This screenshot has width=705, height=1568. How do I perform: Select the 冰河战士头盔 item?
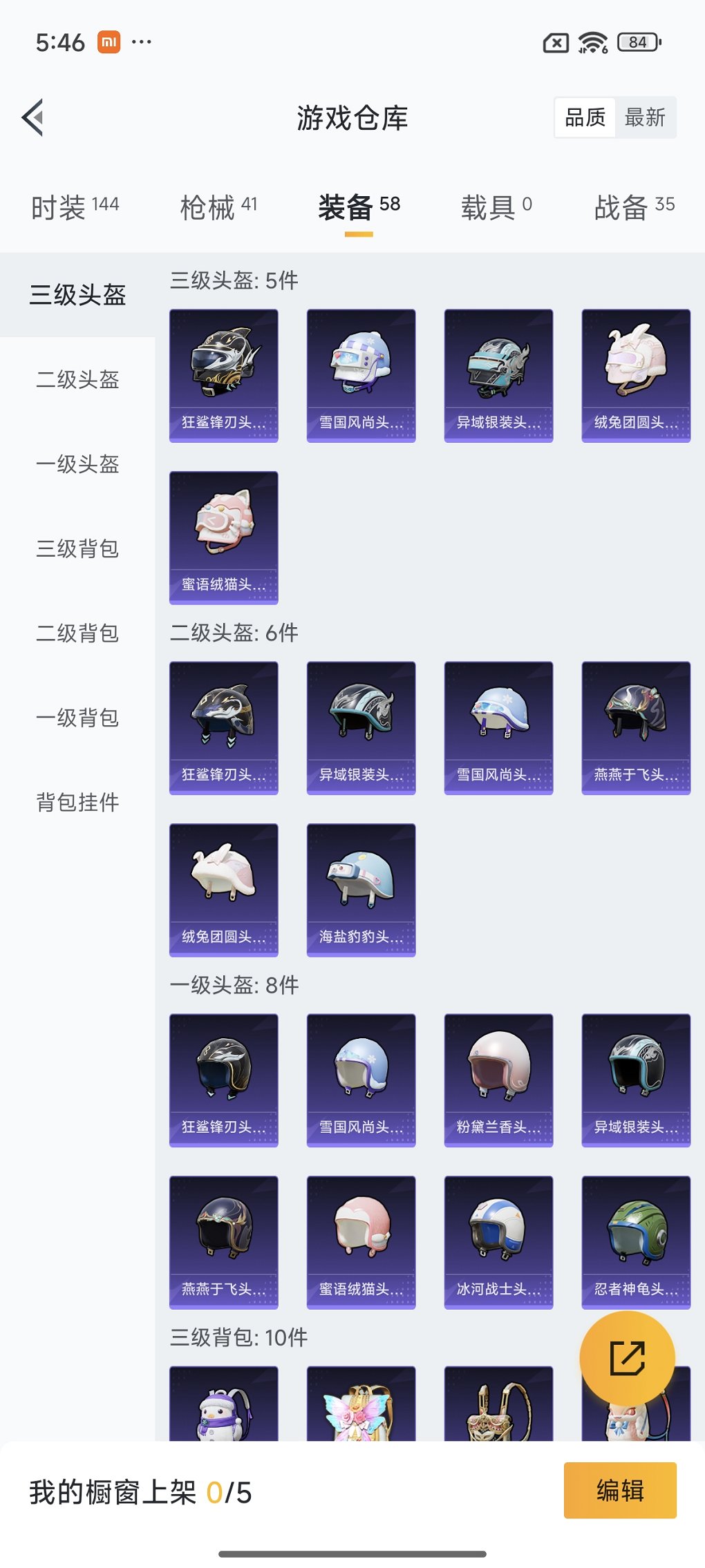(x=498, y=1243)
